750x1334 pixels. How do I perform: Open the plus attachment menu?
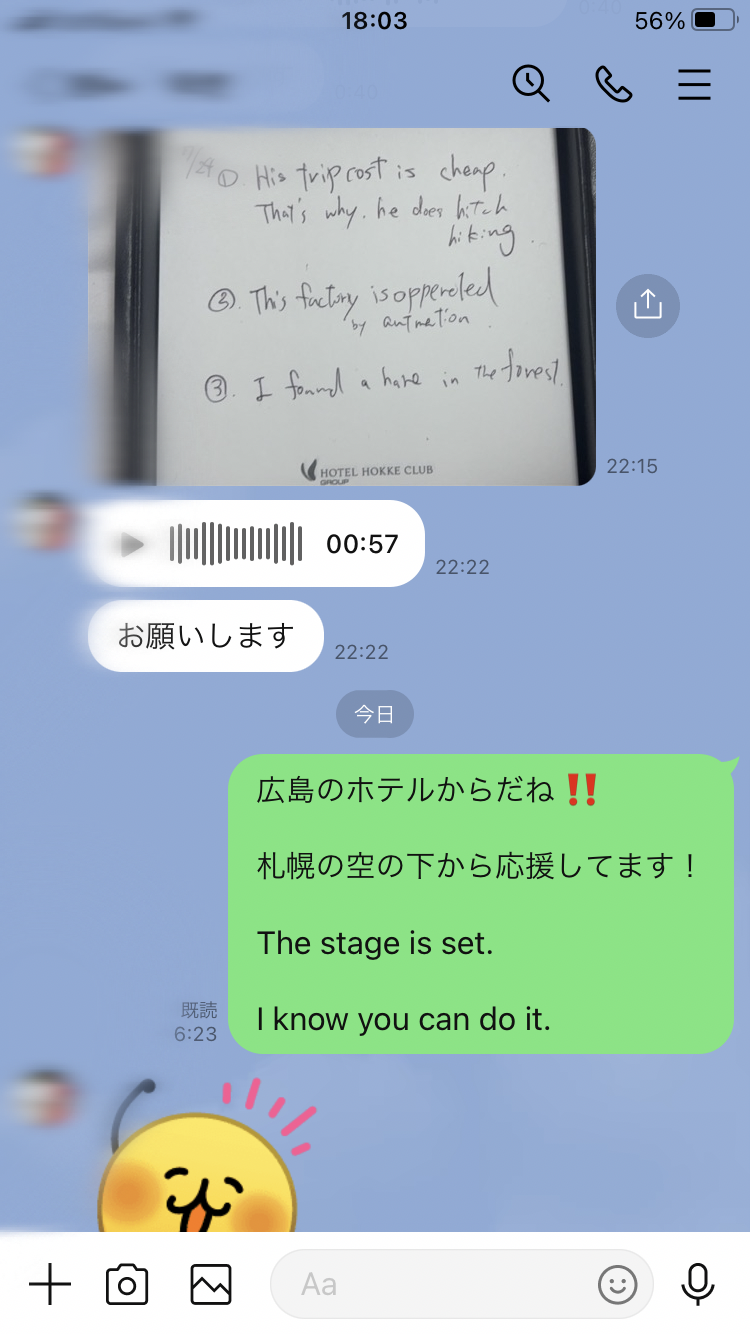pyautogui.click(x=50, y=1284)
